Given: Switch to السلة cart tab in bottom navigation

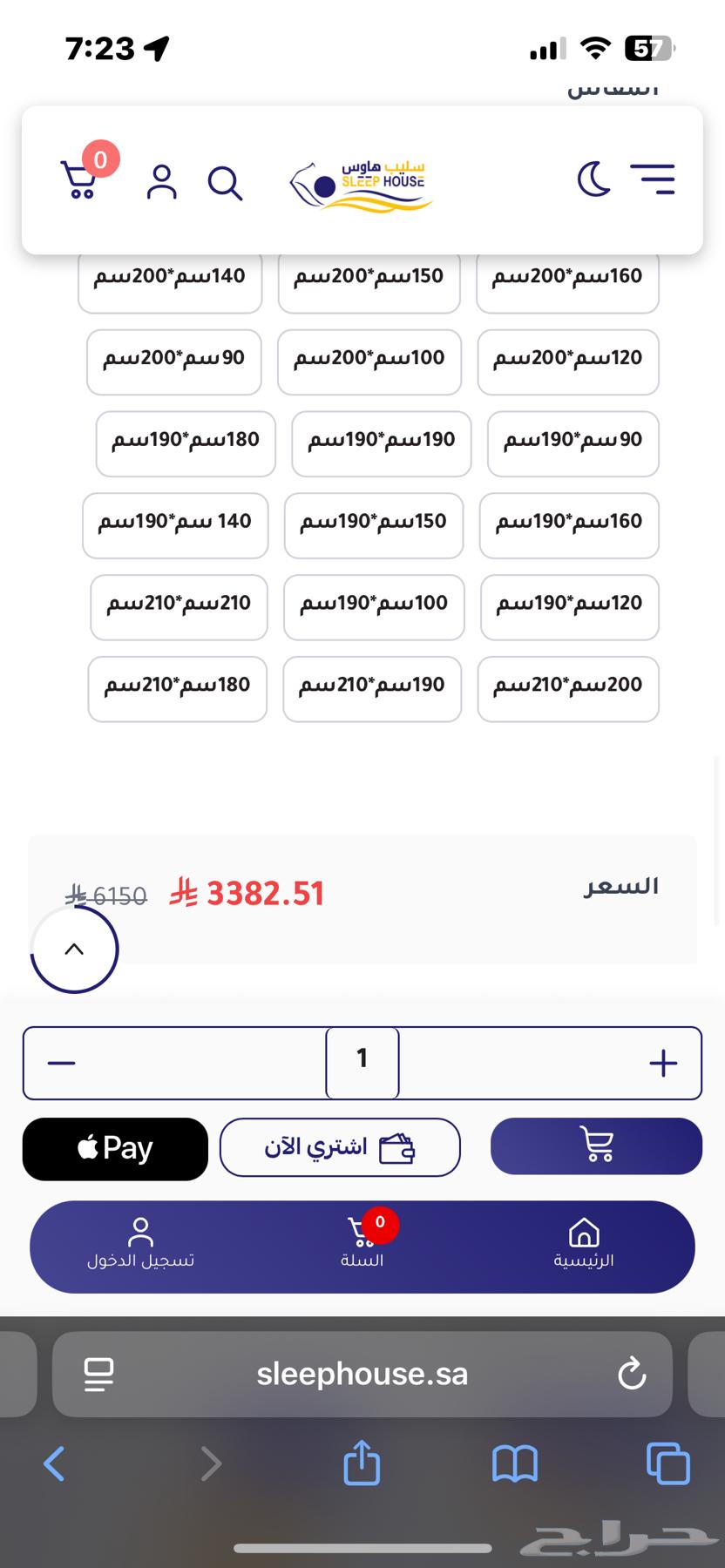Looking at the screenshot, I should coord(362,1246).
